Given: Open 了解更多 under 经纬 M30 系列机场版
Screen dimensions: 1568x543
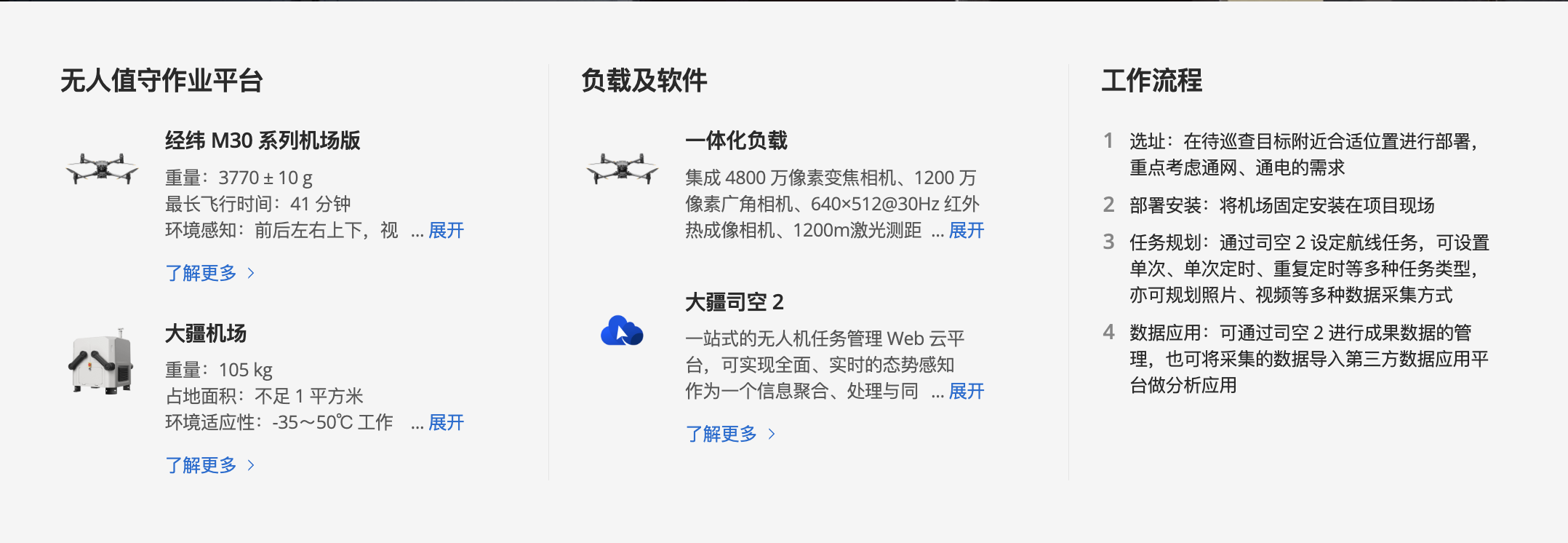Looking at the screenshot, I should [x=209, y=273].
